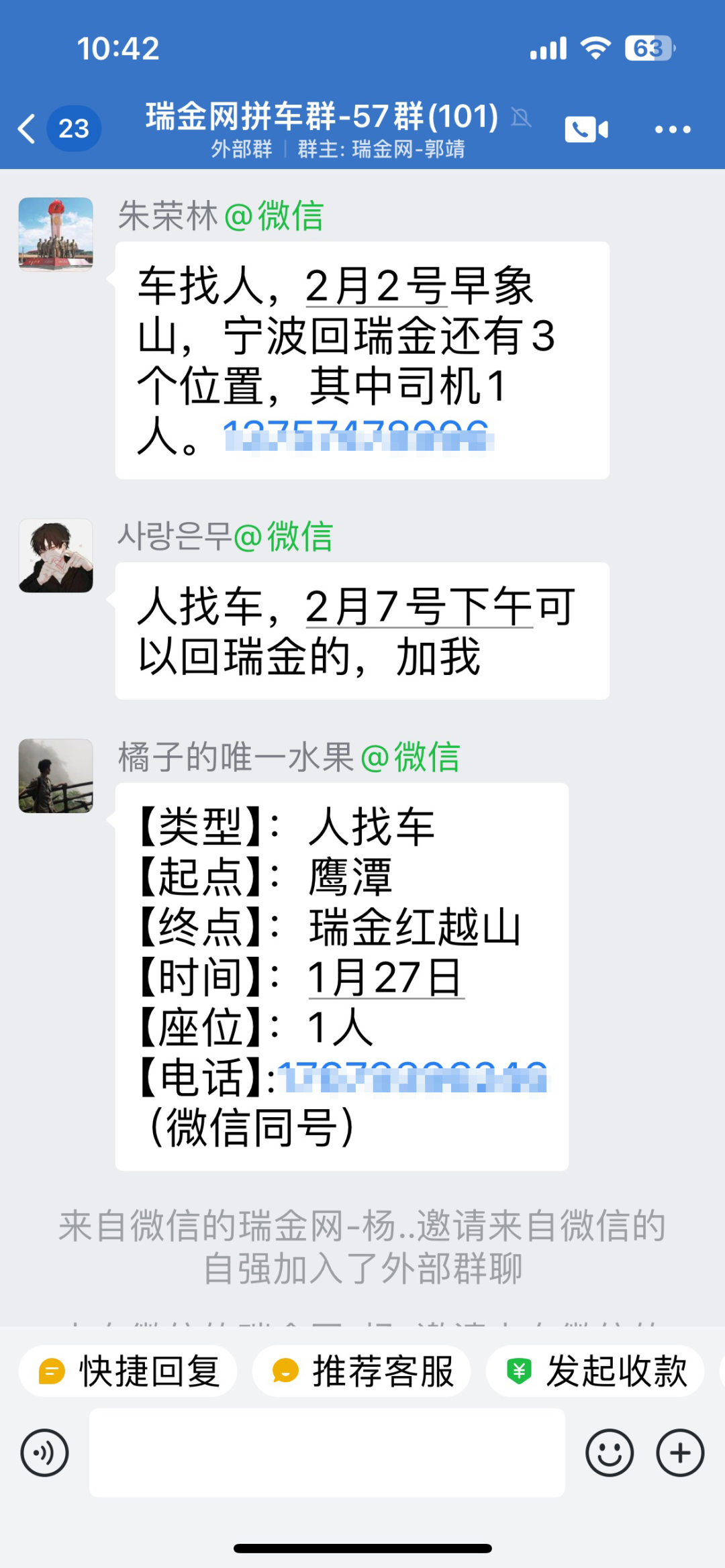Open the plus attachments menu
Viewport: 725px width, 1568px height.
[x=680, y=1453]
